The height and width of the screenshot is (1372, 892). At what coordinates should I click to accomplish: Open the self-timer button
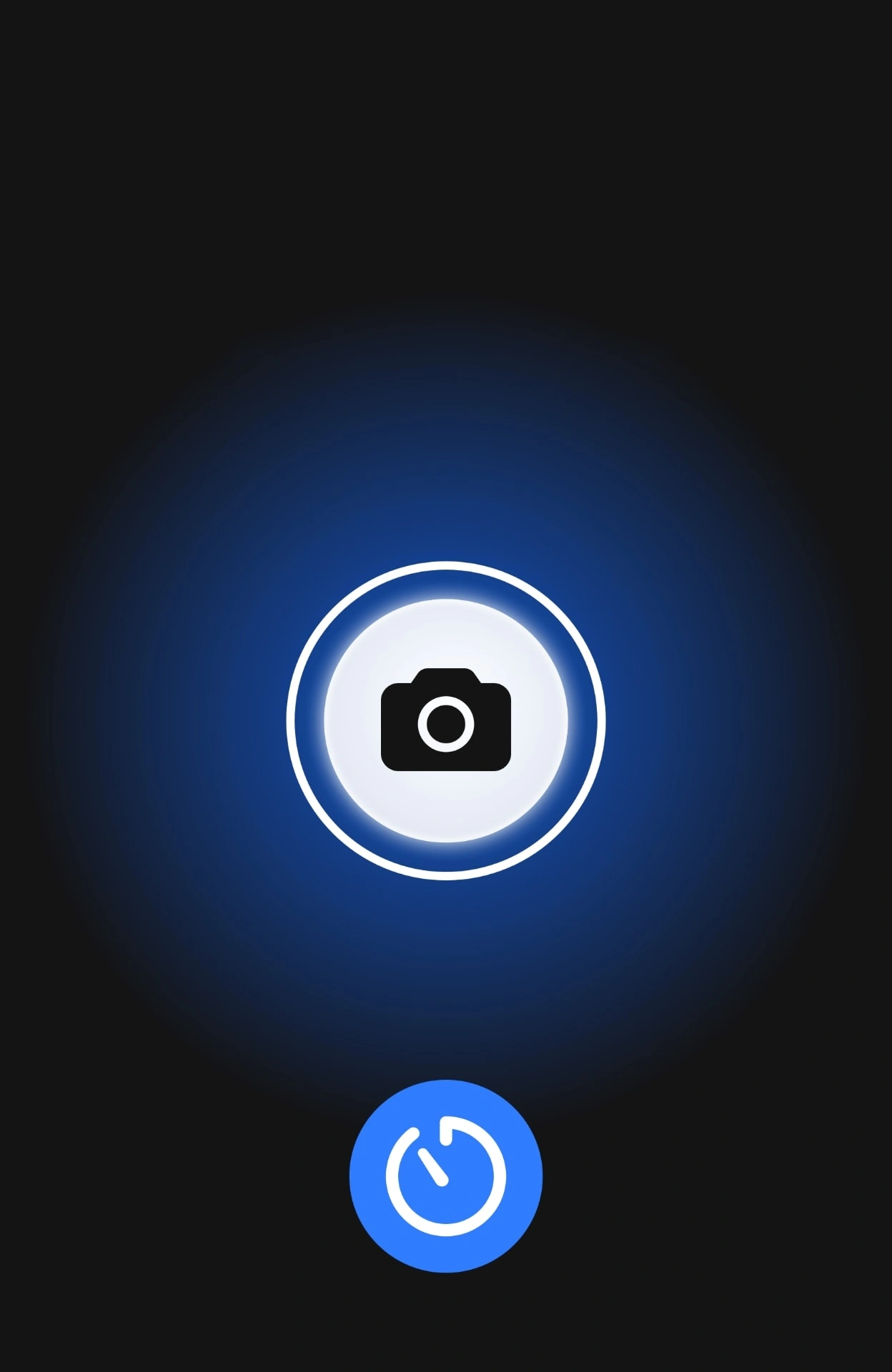point(446,1175)
